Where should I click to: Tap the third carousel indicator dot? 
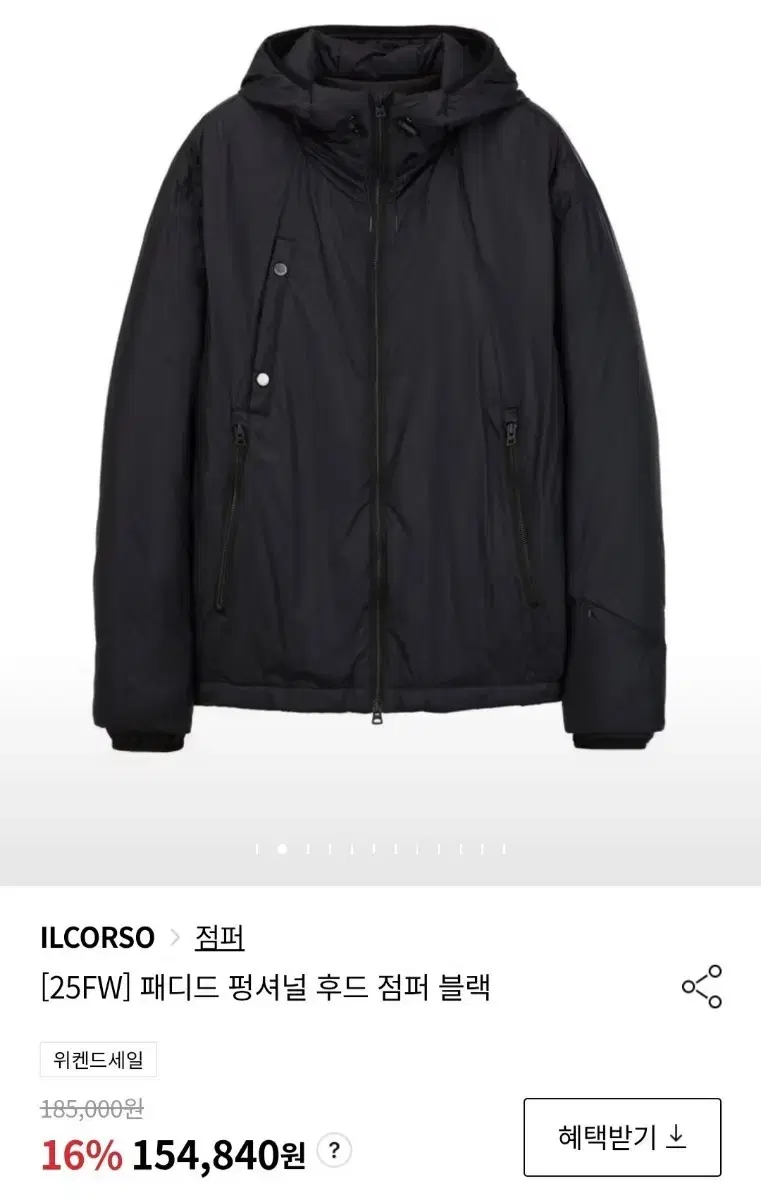[x=306, y=850]
